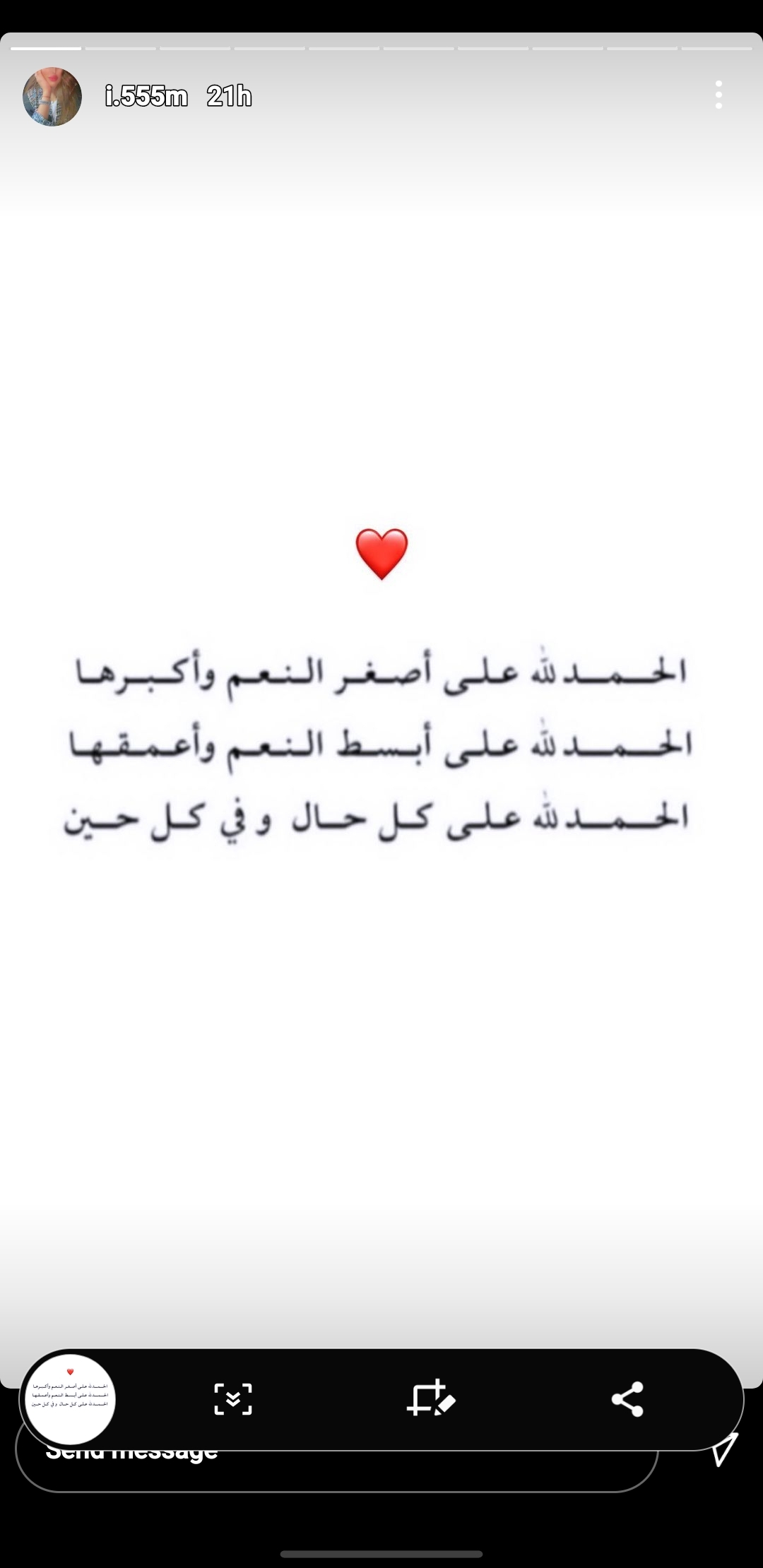Crop and edit the screenshot
Image resolution: width=763 pixels, height=1568 pixels.
point(430,1398)
